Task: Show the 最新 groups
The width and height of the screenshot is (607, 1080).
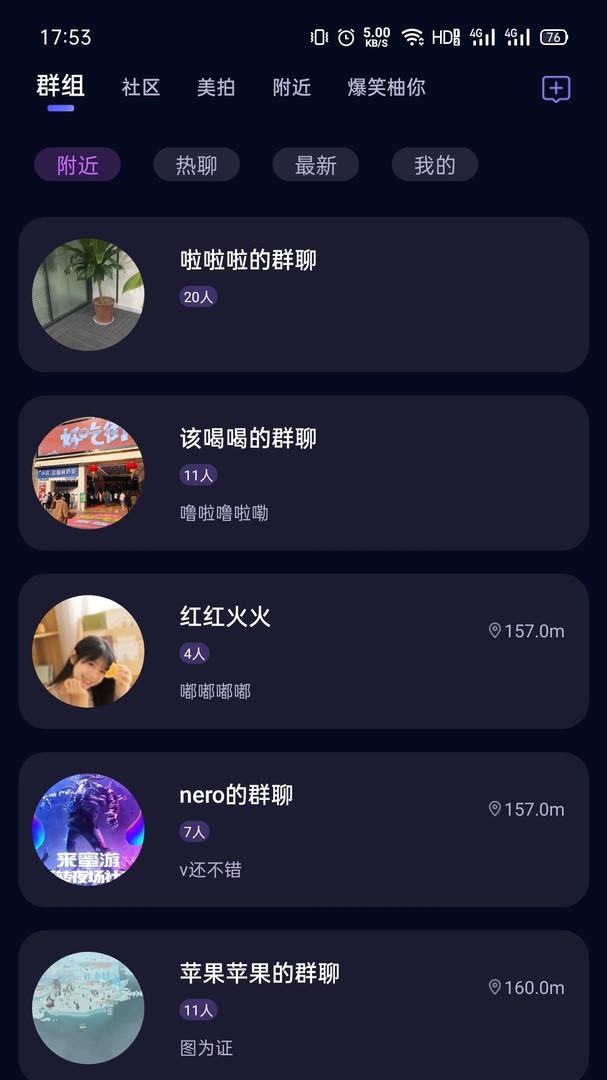Action: coord(315,165)
